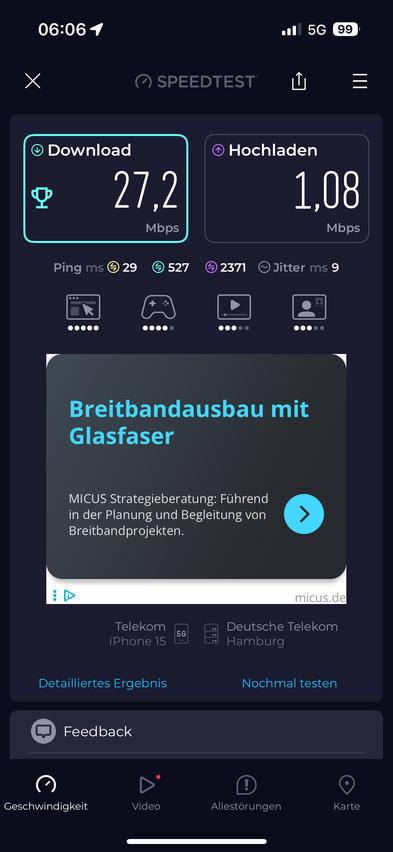Open the Feedback section
Viewport: 393px width, 852px height.
pyautogui.click(x=196, y=731)
